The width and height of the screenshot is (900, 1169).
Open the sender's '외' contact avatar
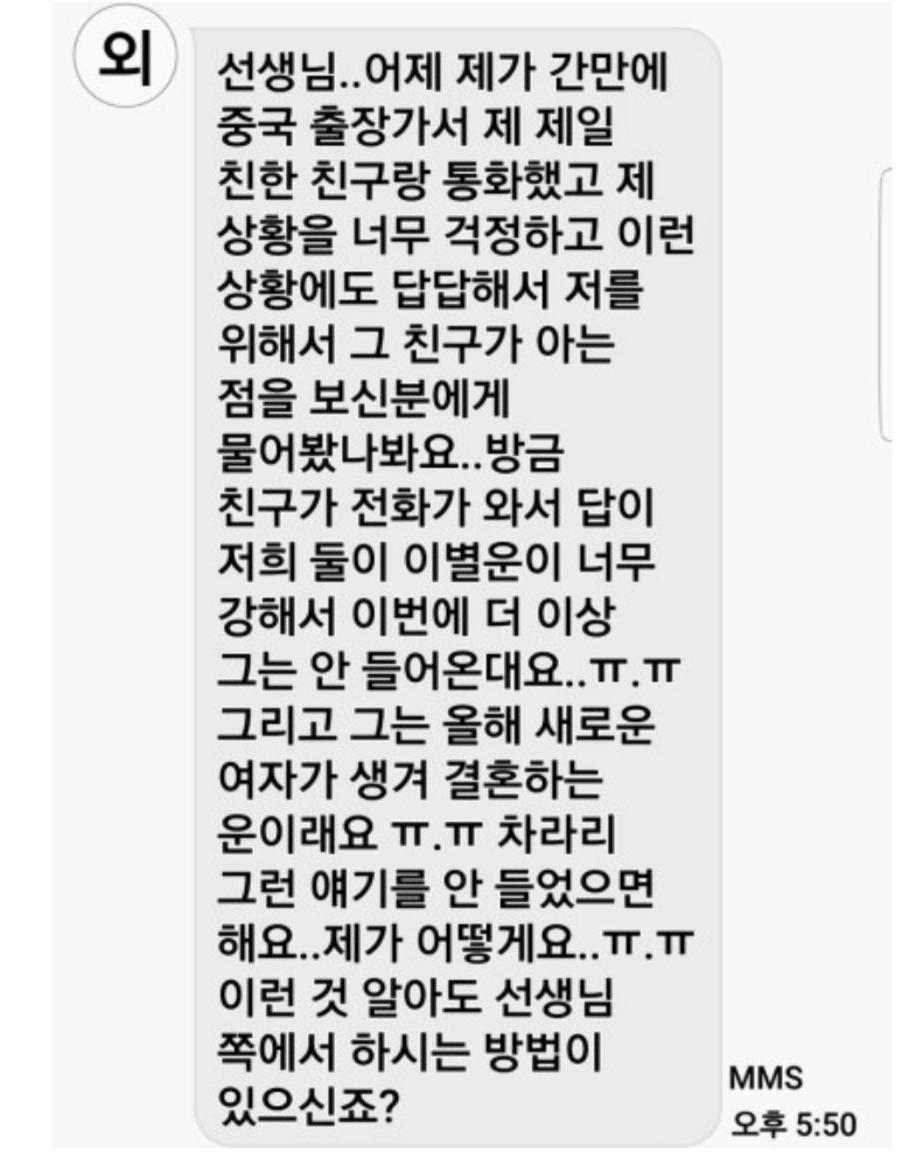(x=126, y=62)
